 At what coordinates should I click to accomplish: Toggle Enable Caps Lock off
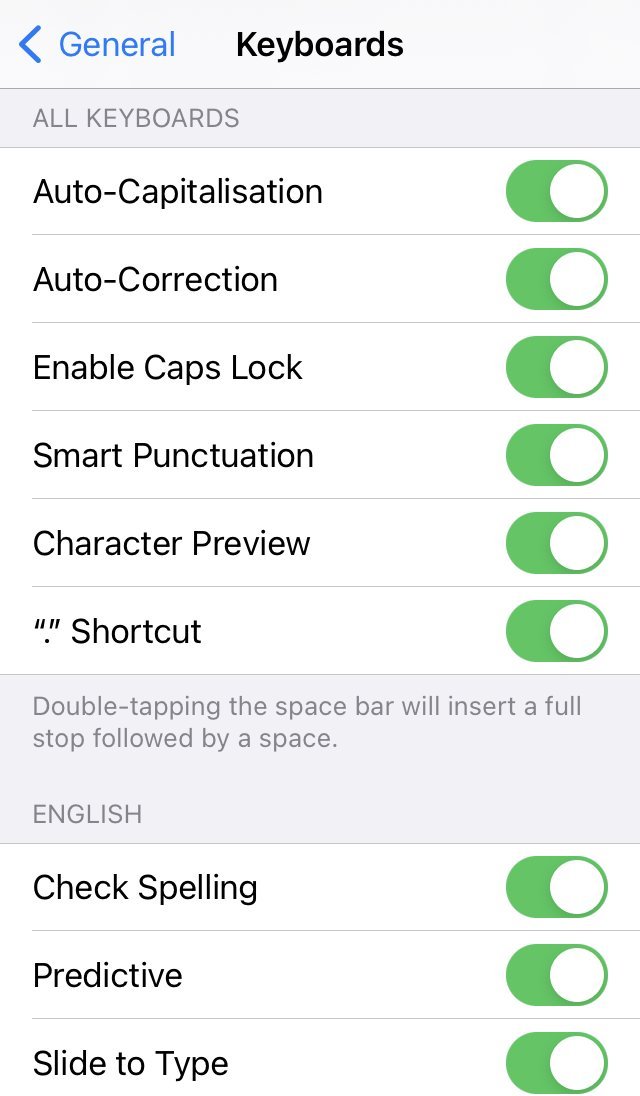pos(556,367)
